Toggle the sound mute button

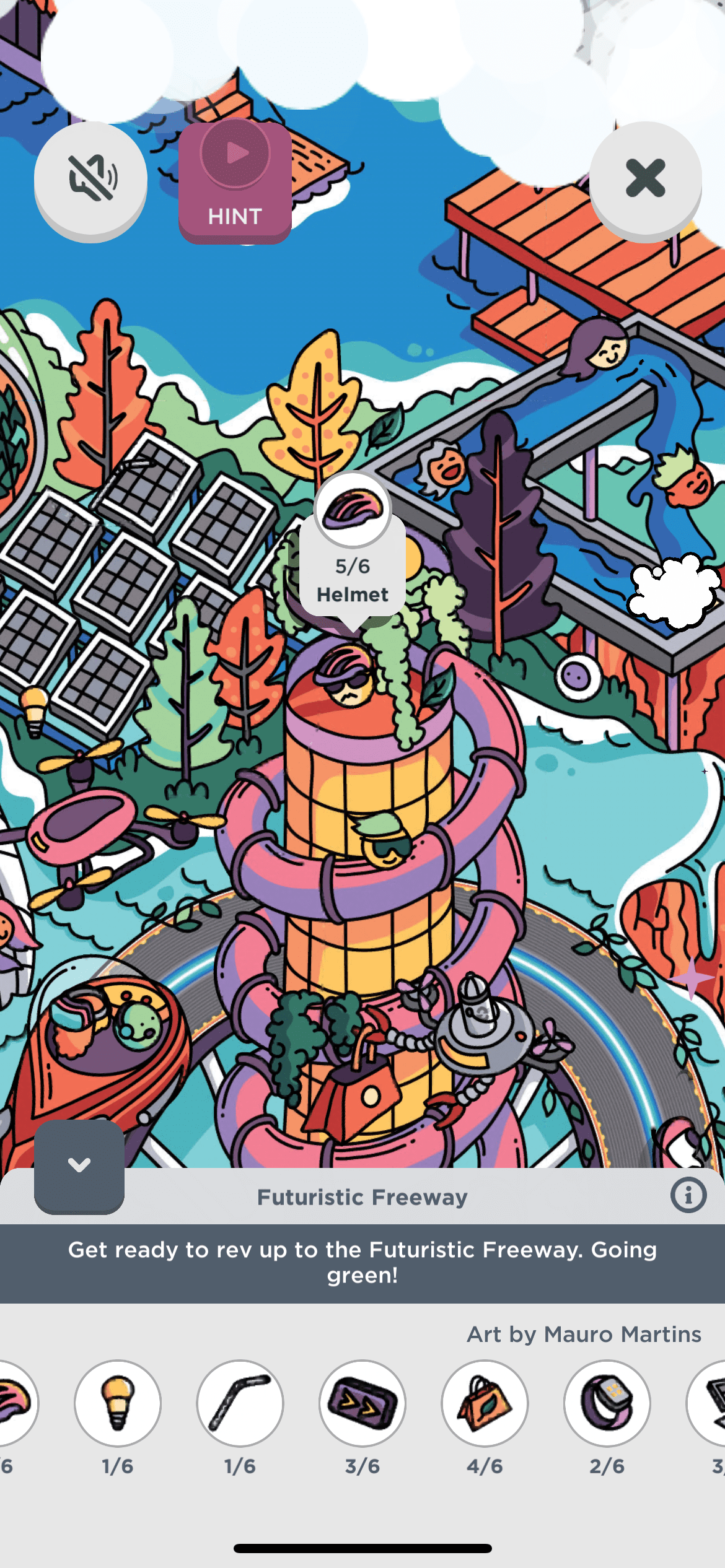90,180
